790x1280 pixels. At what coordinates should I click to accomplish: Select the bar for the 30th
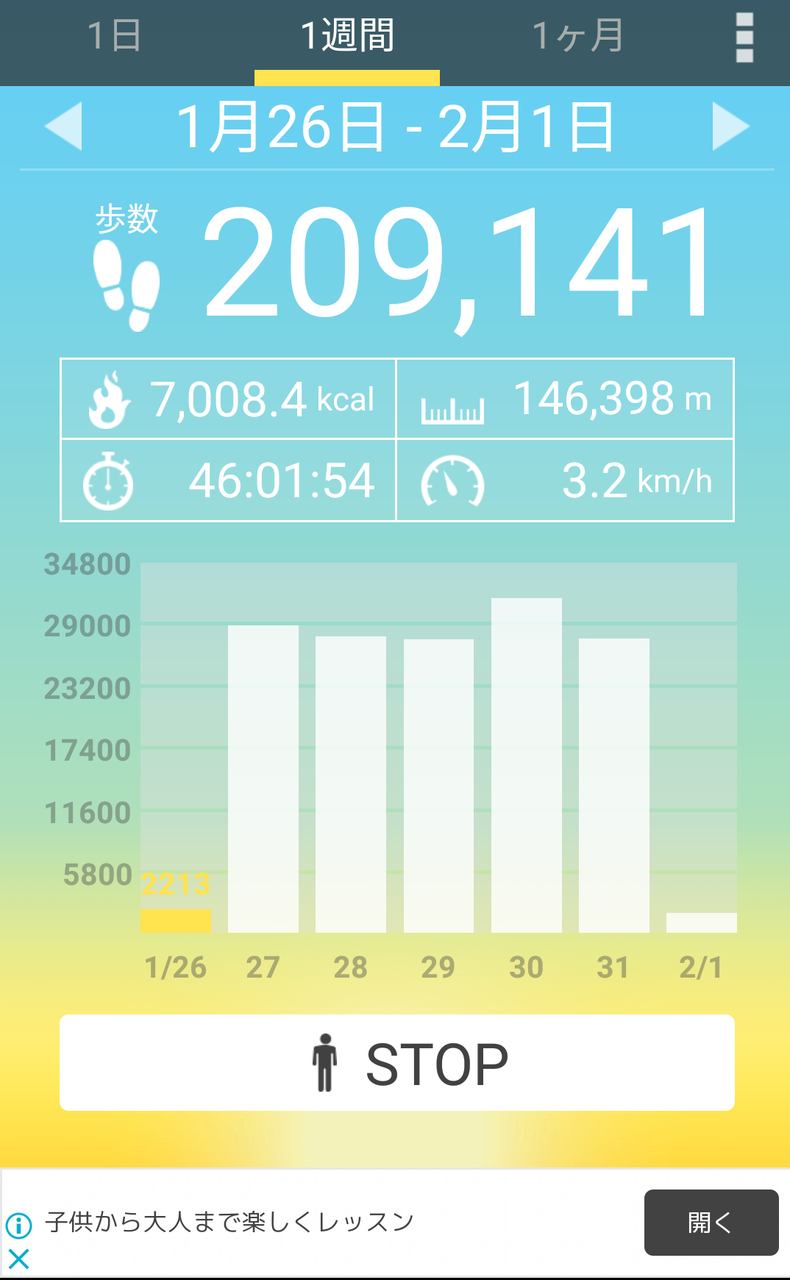click(x=526, y=765)
